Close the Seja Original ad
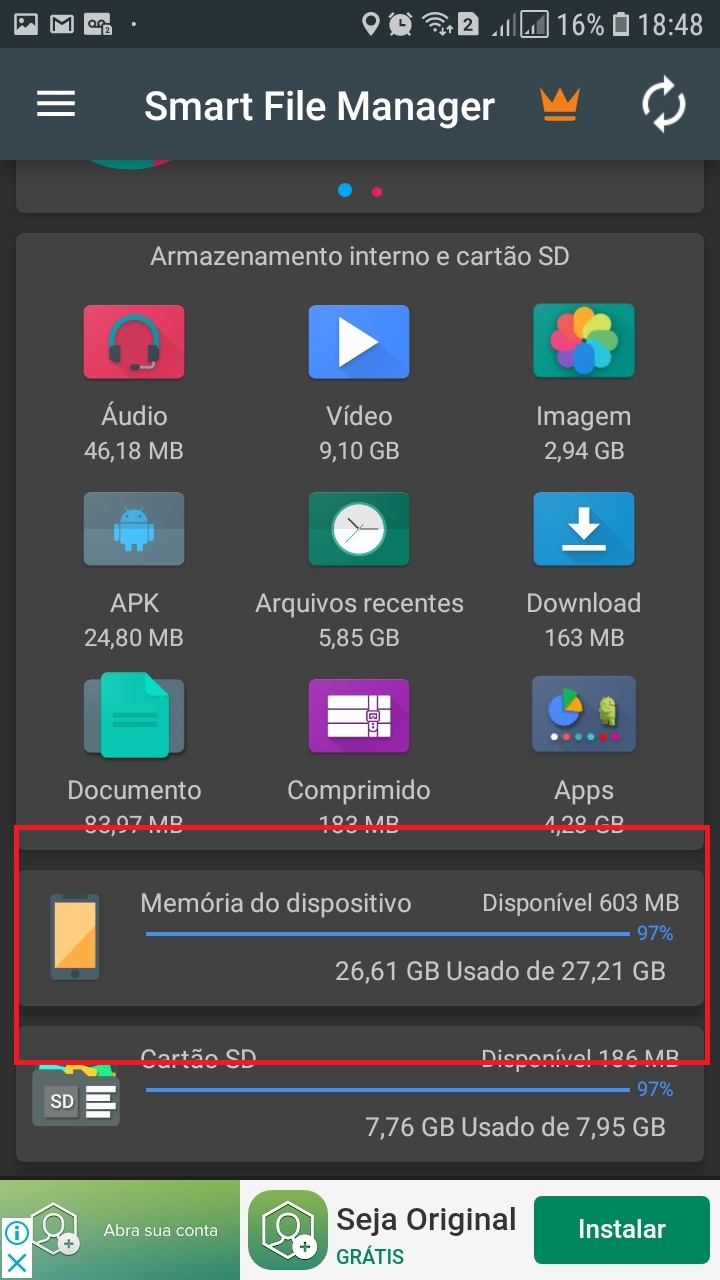This screenshot has height=1280, width=720. [x=16, y=1262]
